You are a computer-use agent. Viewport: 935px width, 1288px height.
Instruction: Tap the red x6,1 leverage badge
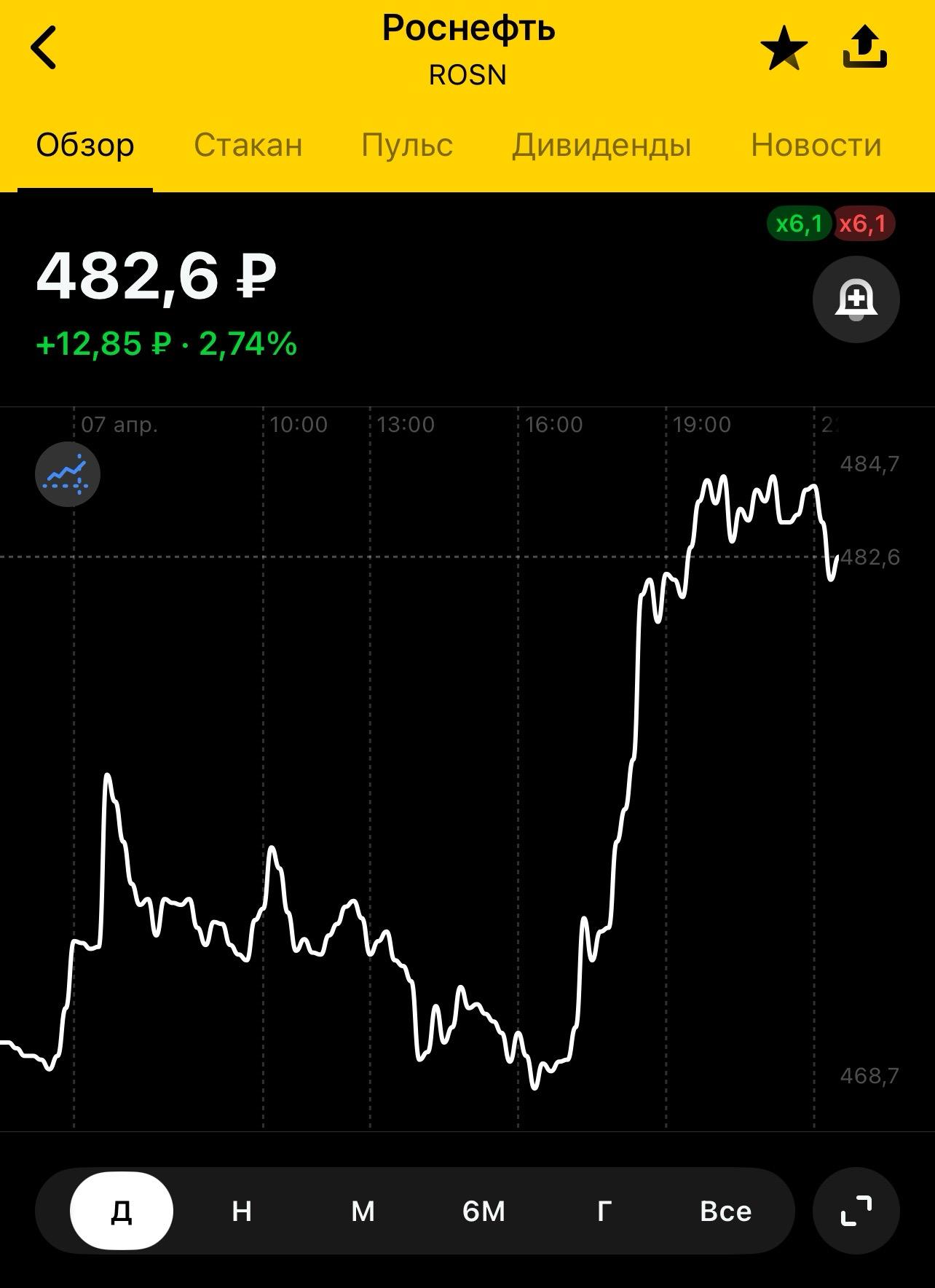pyautogui.click(x=863, y=224)
